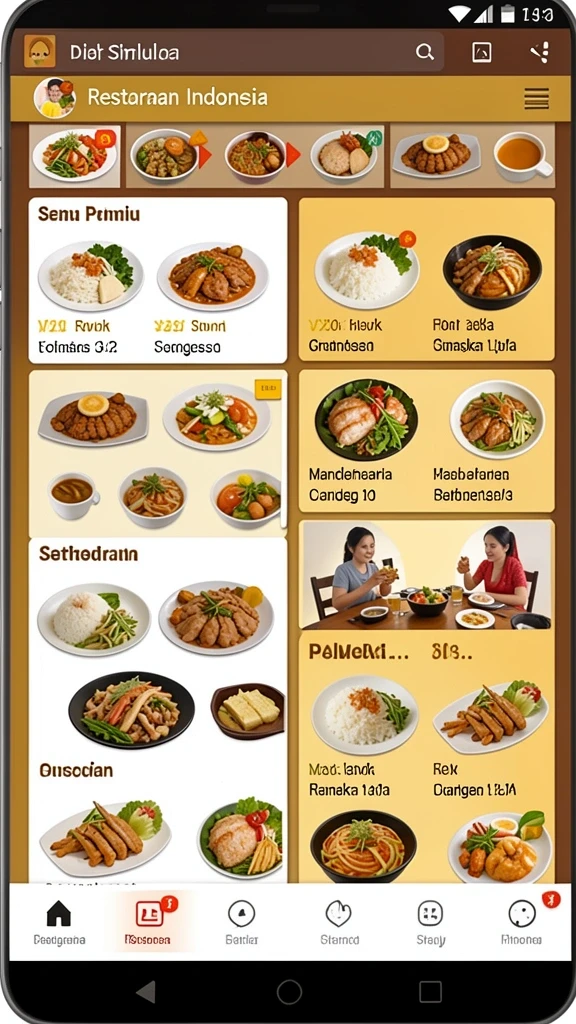Image resolution: width=576 pixels, height=1024 pixels.
Task: Select the Mandeheana Candeg 10 dish
Action: [x=366, y=441]
